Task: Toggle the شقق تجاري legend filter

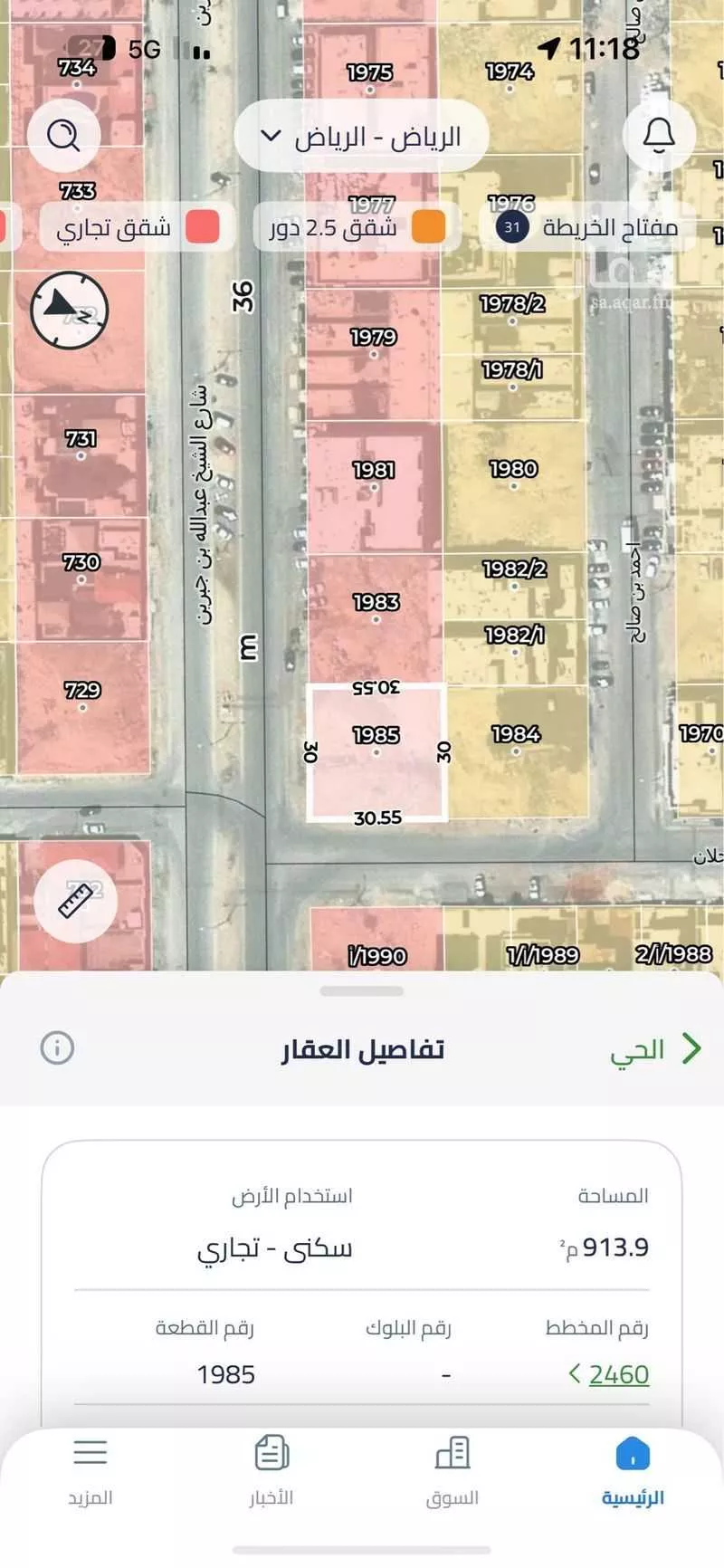Action: click(131, 226)
